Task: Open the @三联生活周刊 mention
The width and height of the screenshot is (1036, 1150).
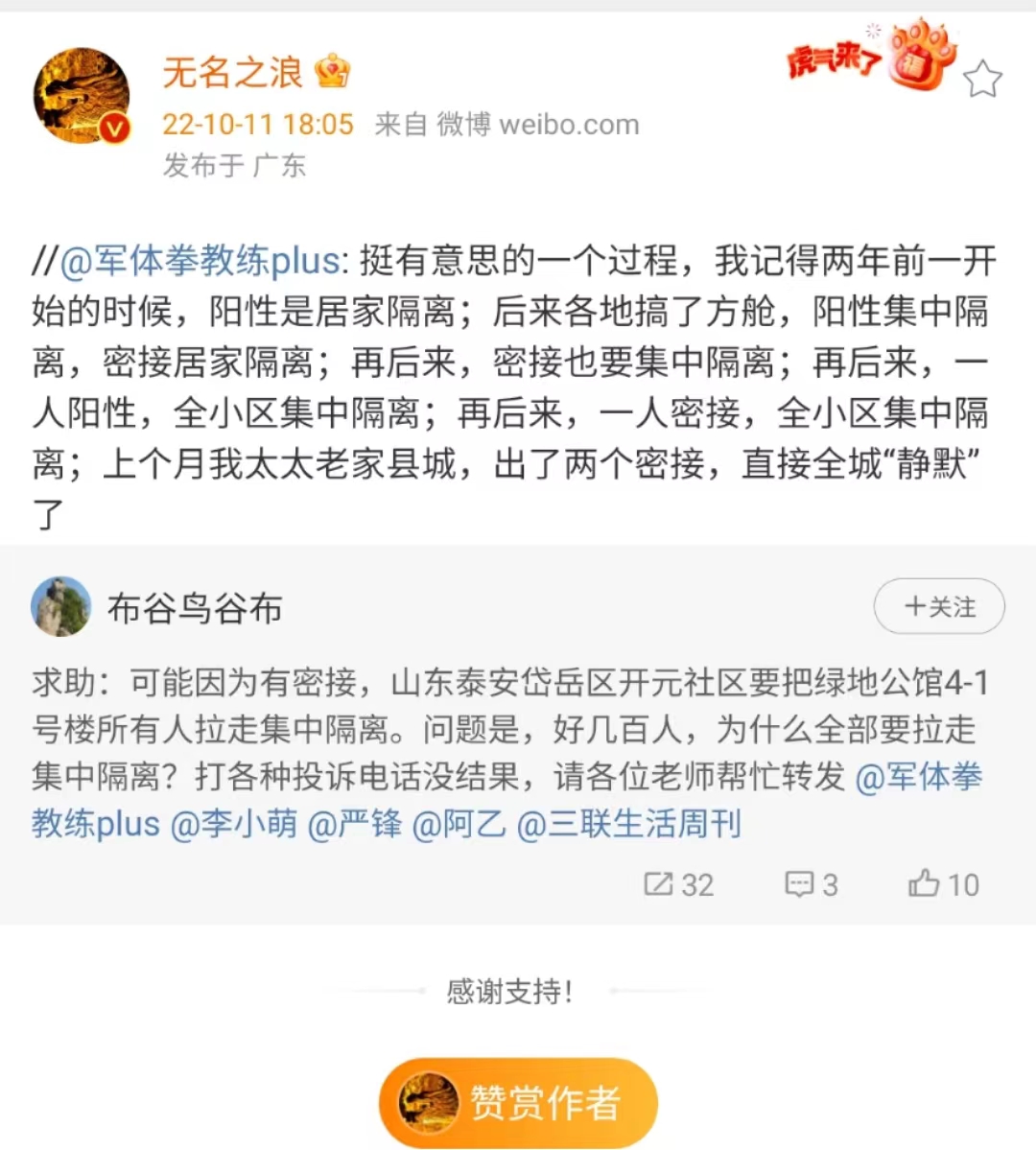Action: pos(628,824)
